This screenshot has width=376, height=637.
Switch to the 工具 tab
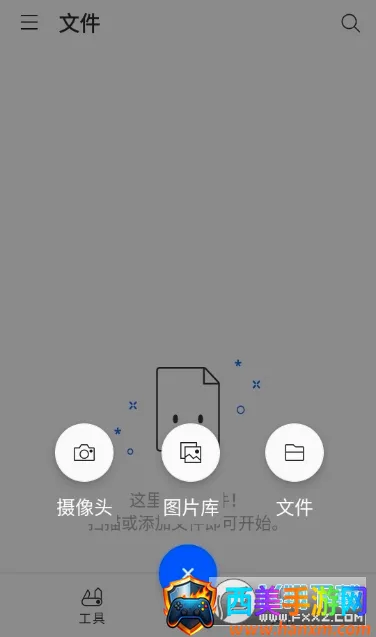(x=92, y=605)
